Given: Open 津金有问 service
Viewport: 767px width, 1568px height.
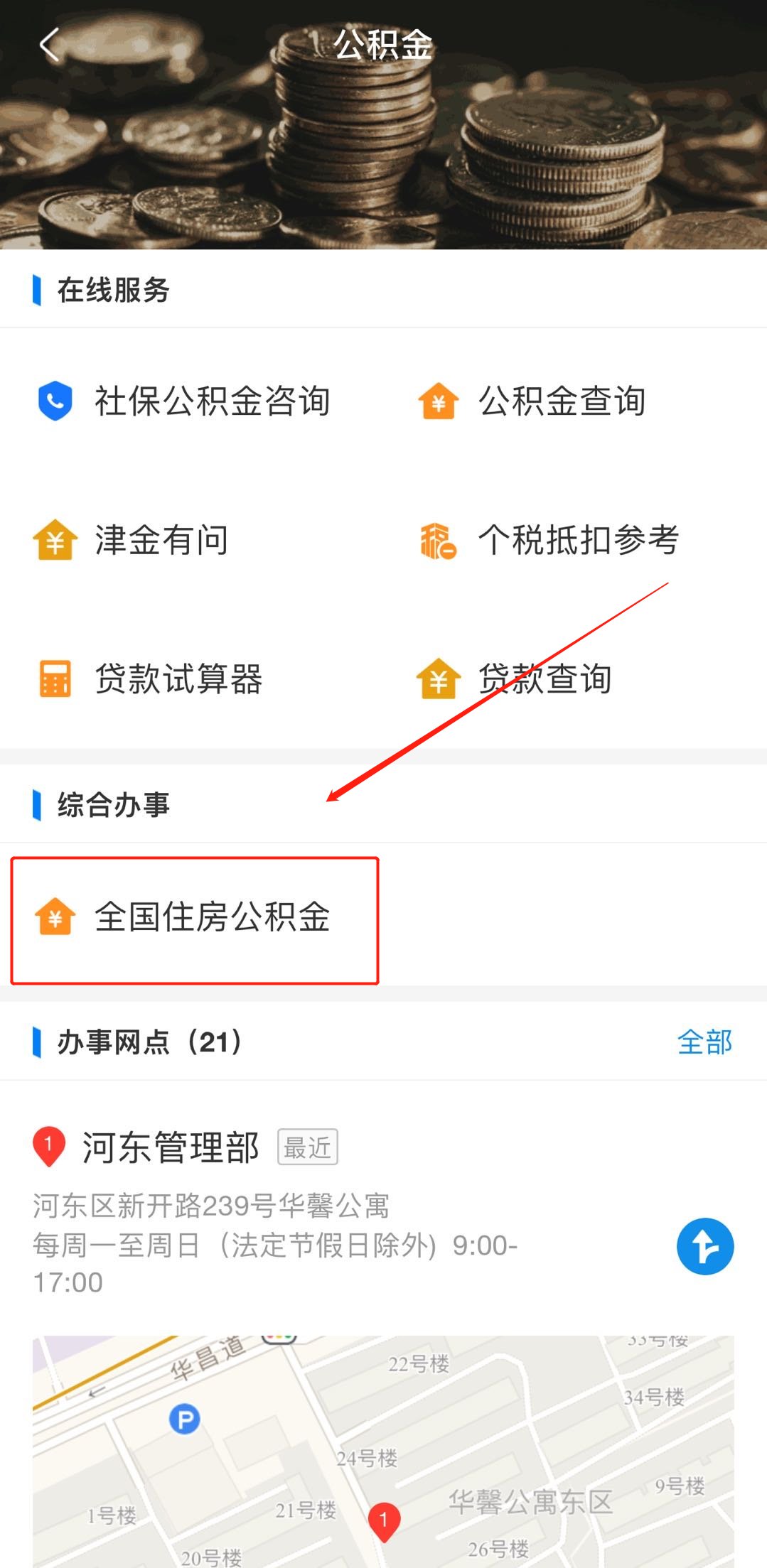Looking at the screenshot, I should (x=132, y=540).
